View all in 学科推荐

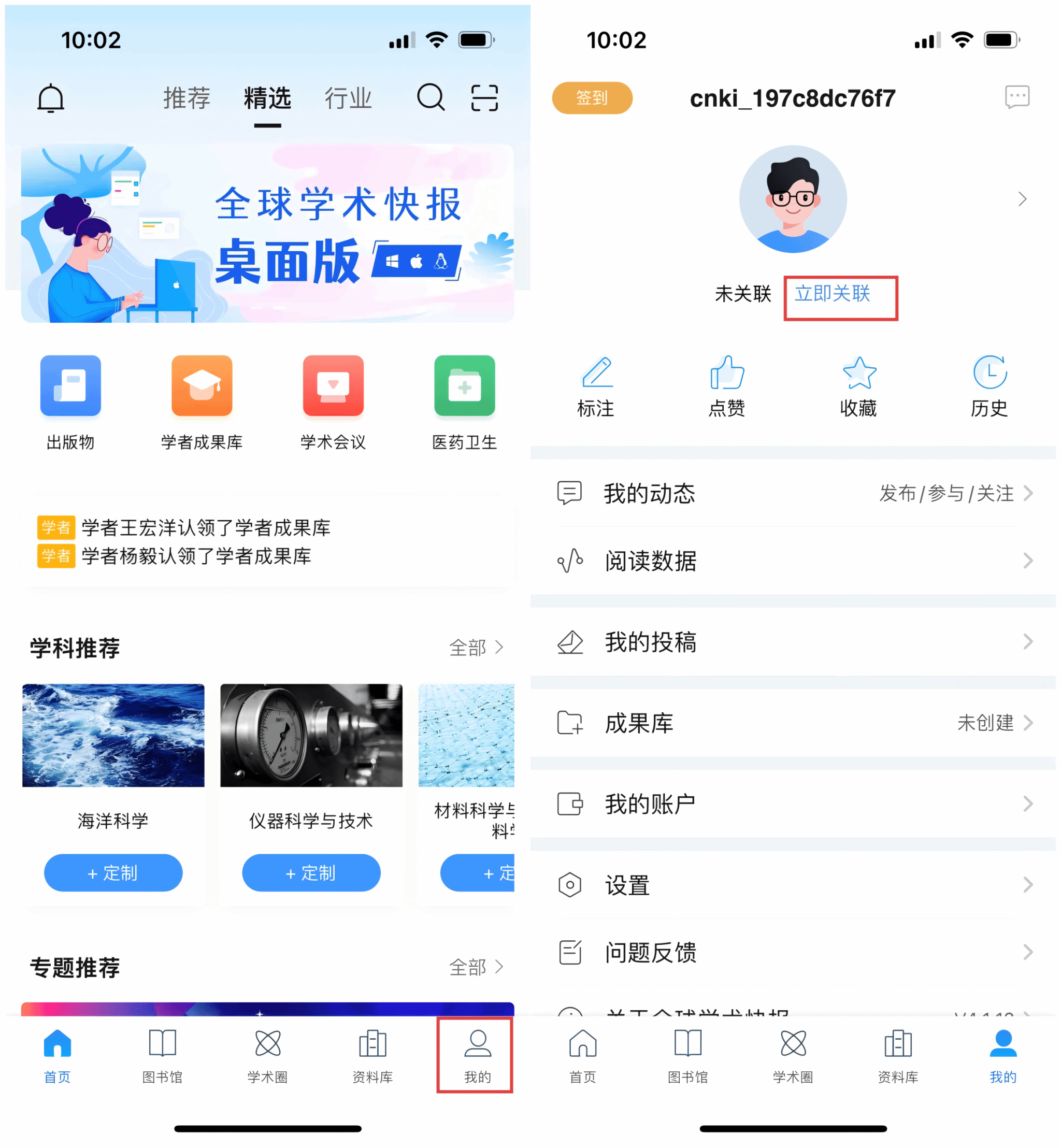point(476,648)
